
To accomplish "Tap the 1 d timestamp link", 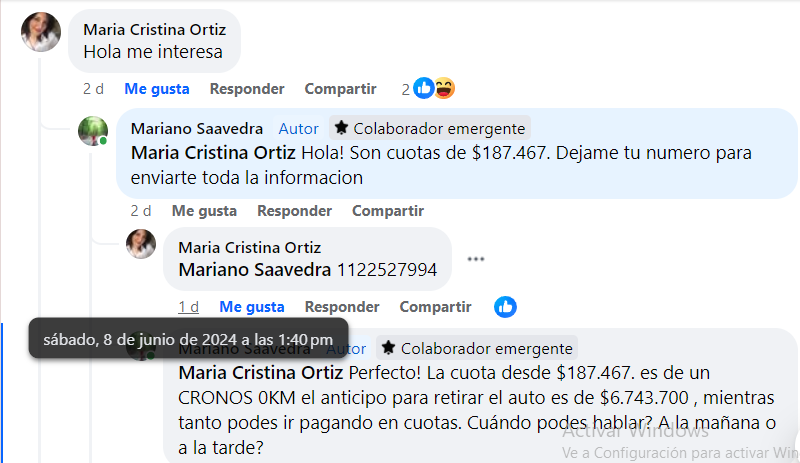I will pos(188,307).
